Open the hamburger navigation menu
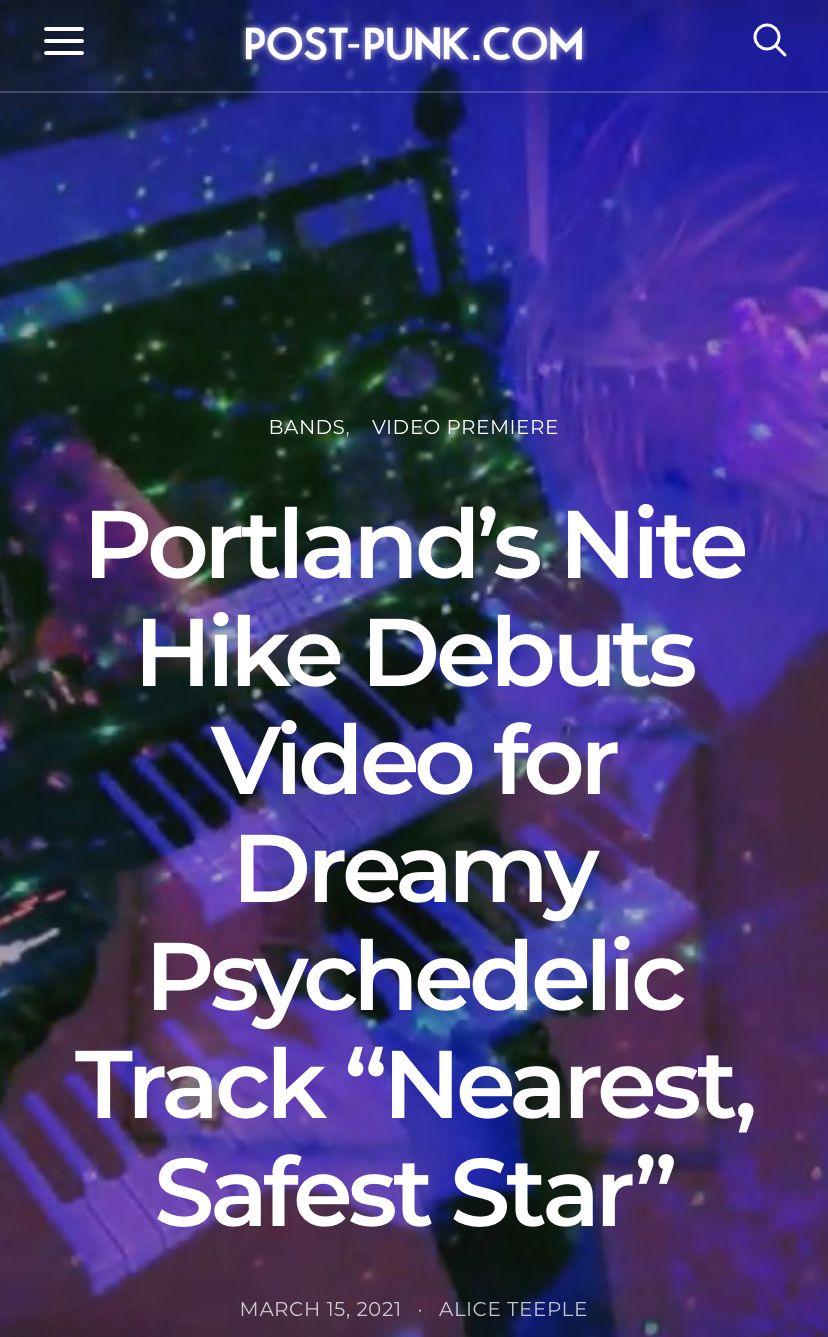 pyautogui.click(x=64, y=42)
